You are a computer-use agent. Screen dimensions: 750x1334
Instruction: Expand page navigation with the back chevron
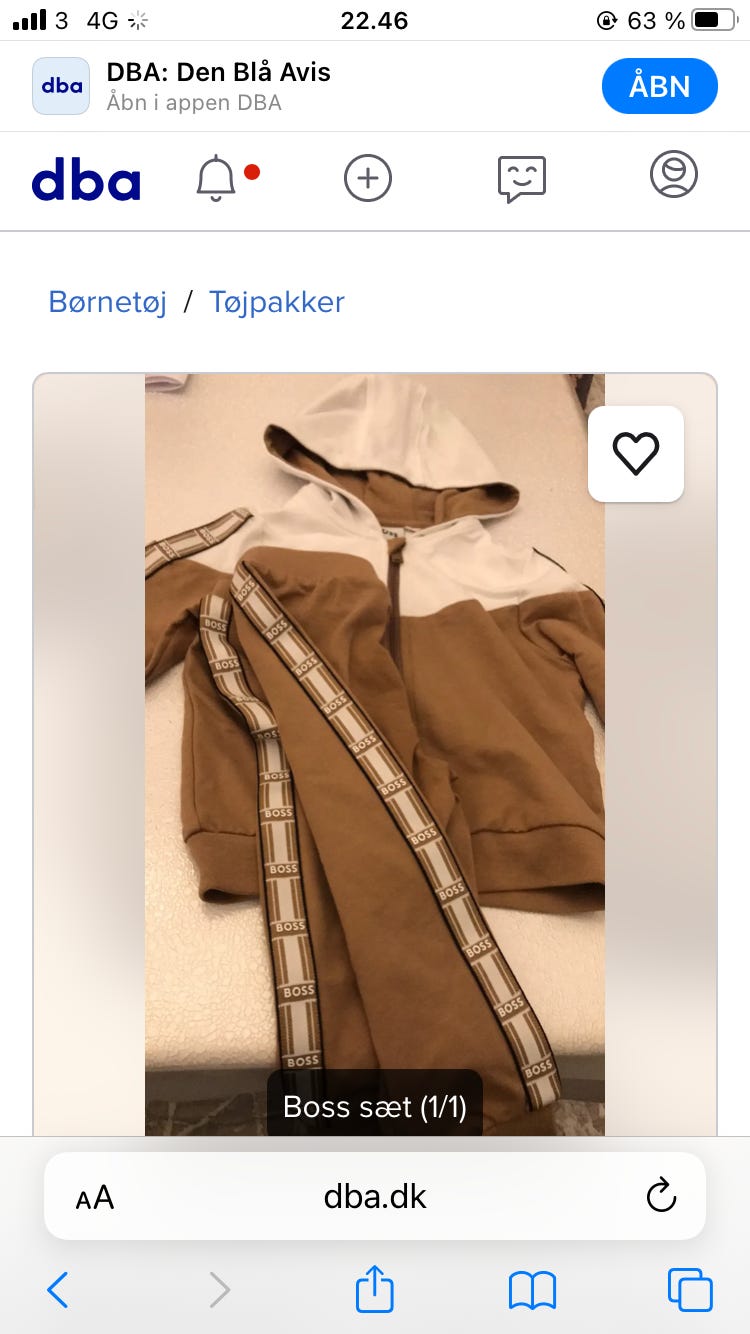coord(57,1289)
